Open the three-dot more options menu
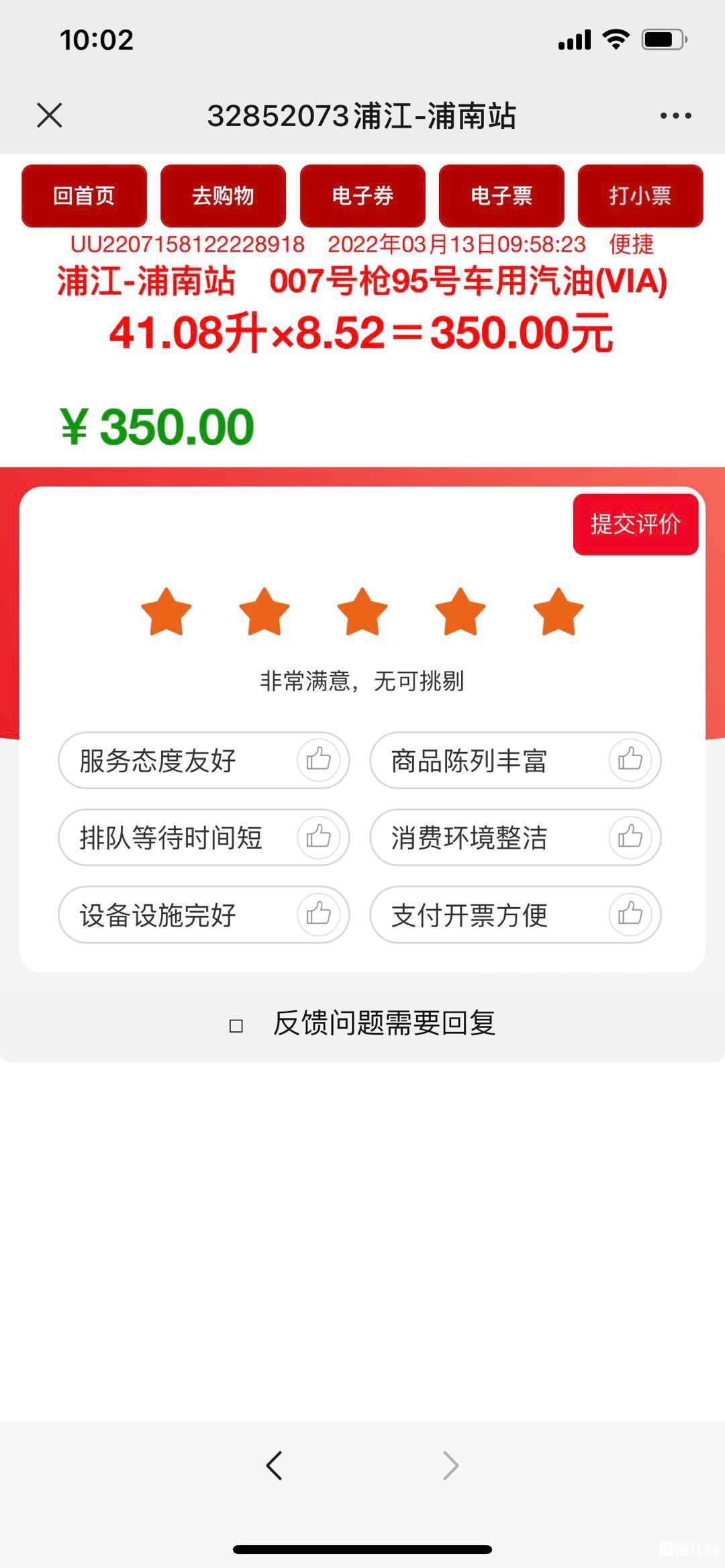This screenshot has width=725, height=1568. pos(675,116)
